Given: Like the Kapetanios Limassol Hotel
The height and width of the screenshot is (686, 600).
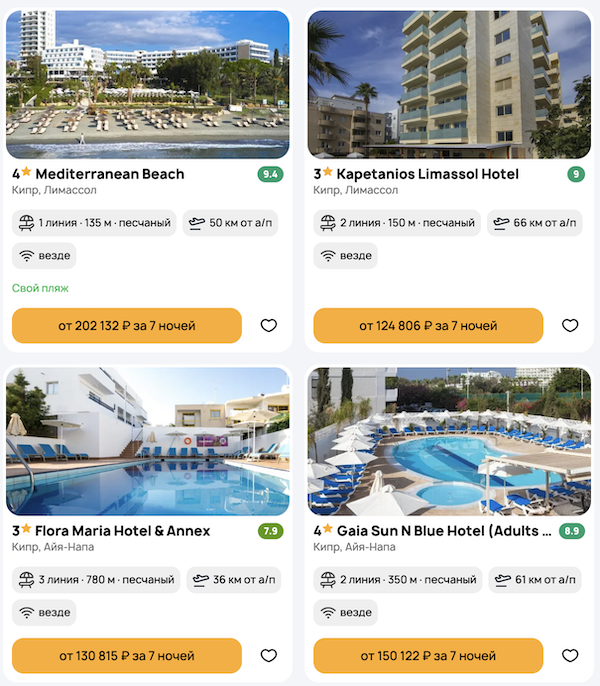Looking at the screenshot, I should click(x=570, y=326).
